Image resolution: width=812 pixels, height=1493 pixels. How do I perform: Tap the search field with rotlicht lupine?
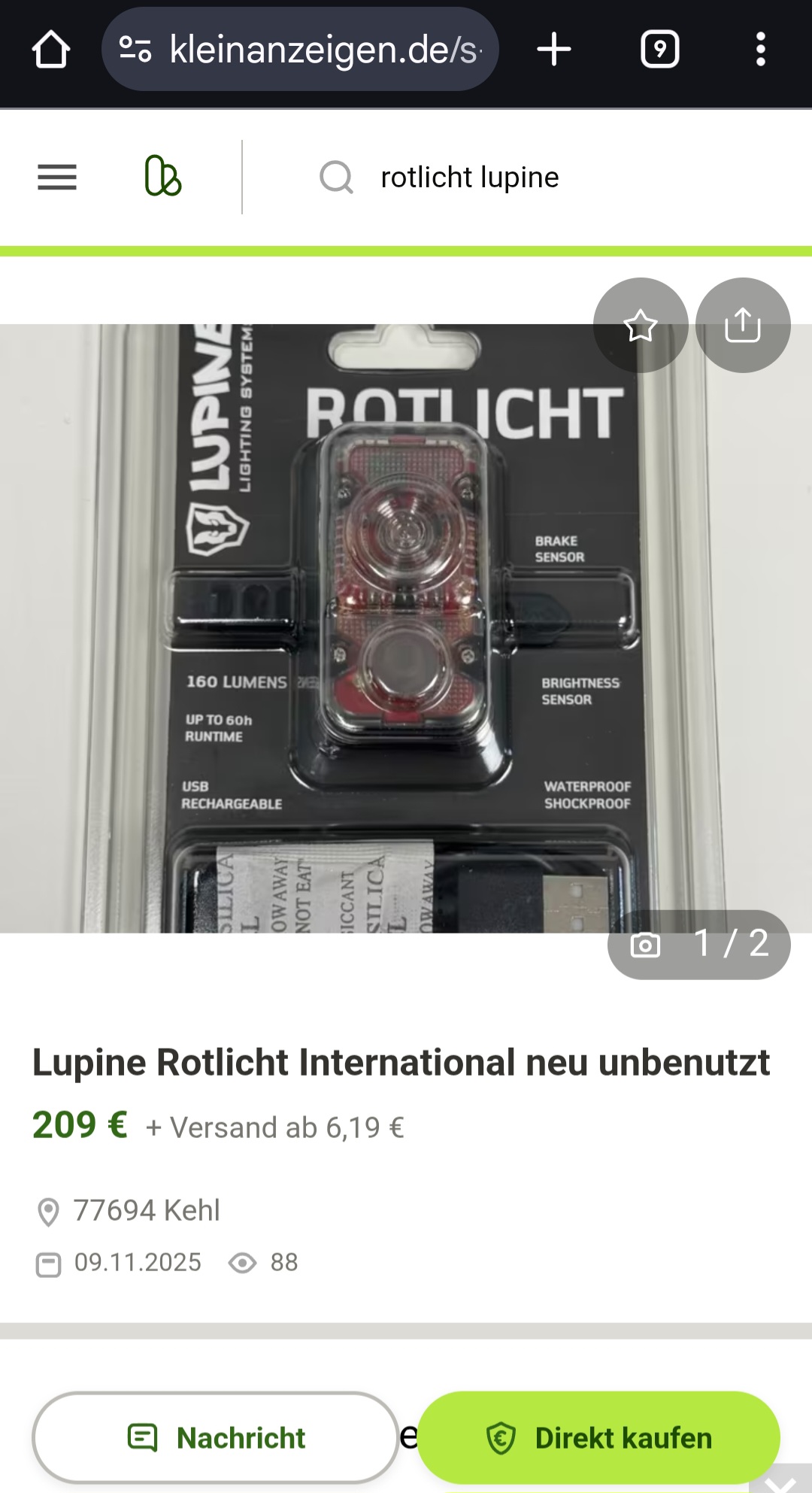(x=470, y=178)
